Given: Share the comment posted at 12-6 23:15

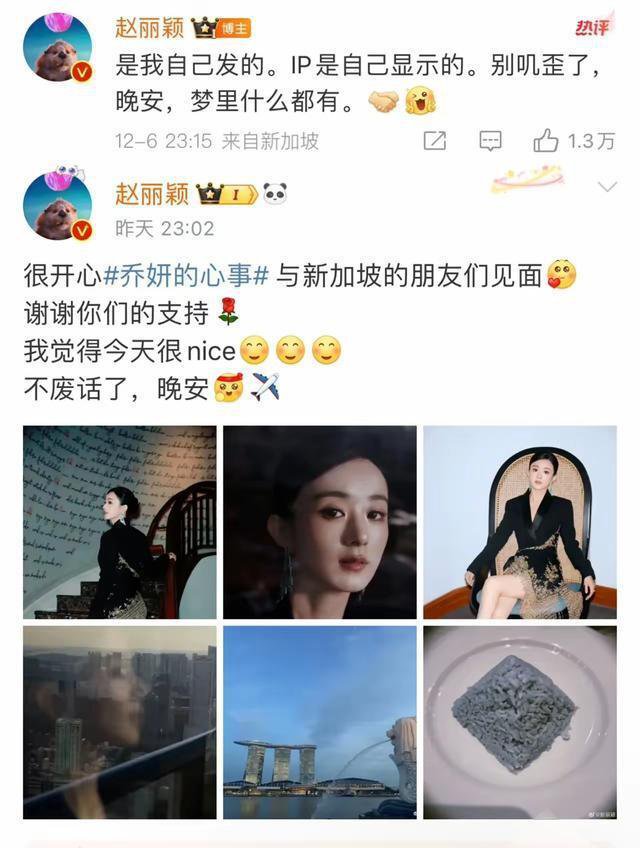Looking at the screenshot, I should coord(434,141).
